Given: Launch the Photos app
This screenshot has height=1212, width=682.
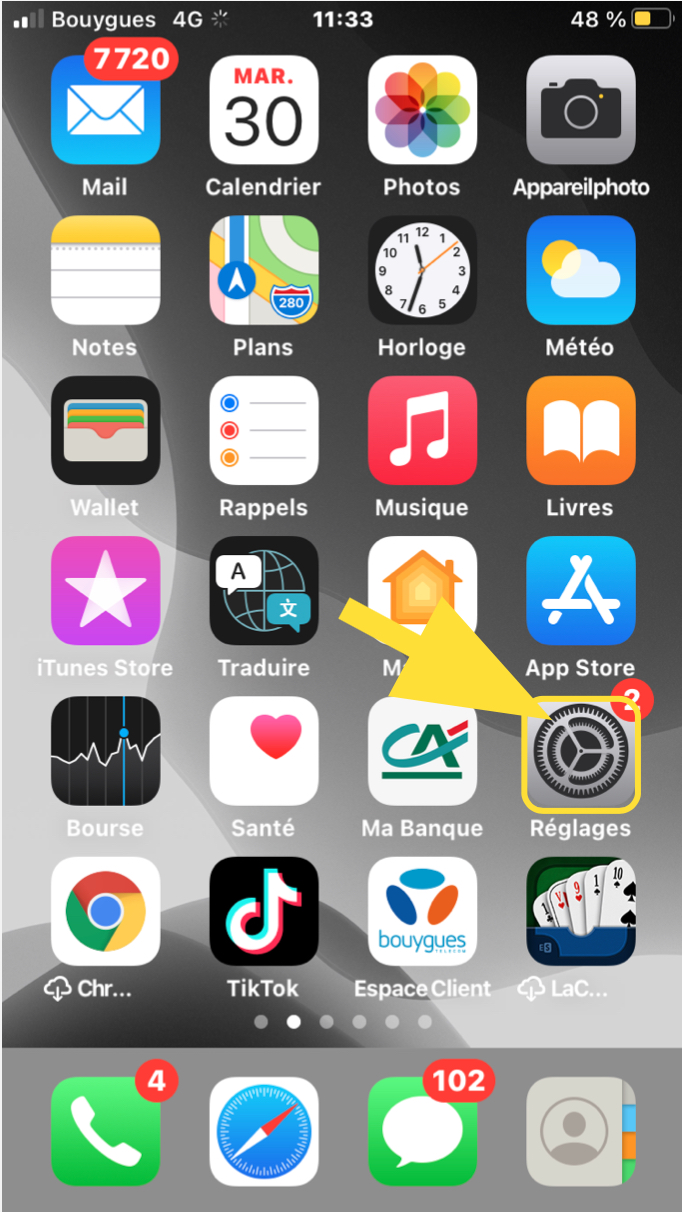Looking at the screenshot, I should 422,110.
